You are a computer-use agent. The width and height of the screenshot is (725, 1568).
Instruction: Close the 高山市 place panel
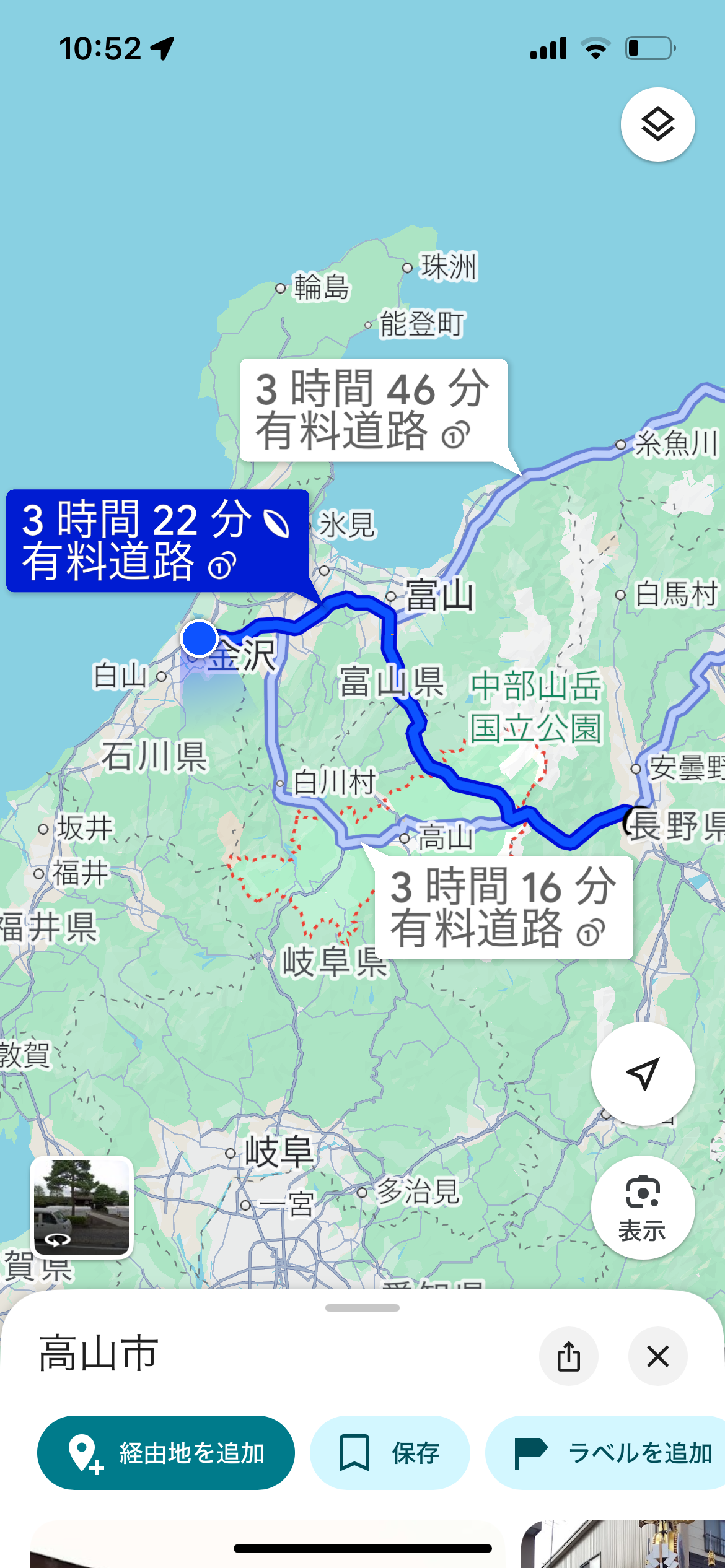[x=657, y=1356]
